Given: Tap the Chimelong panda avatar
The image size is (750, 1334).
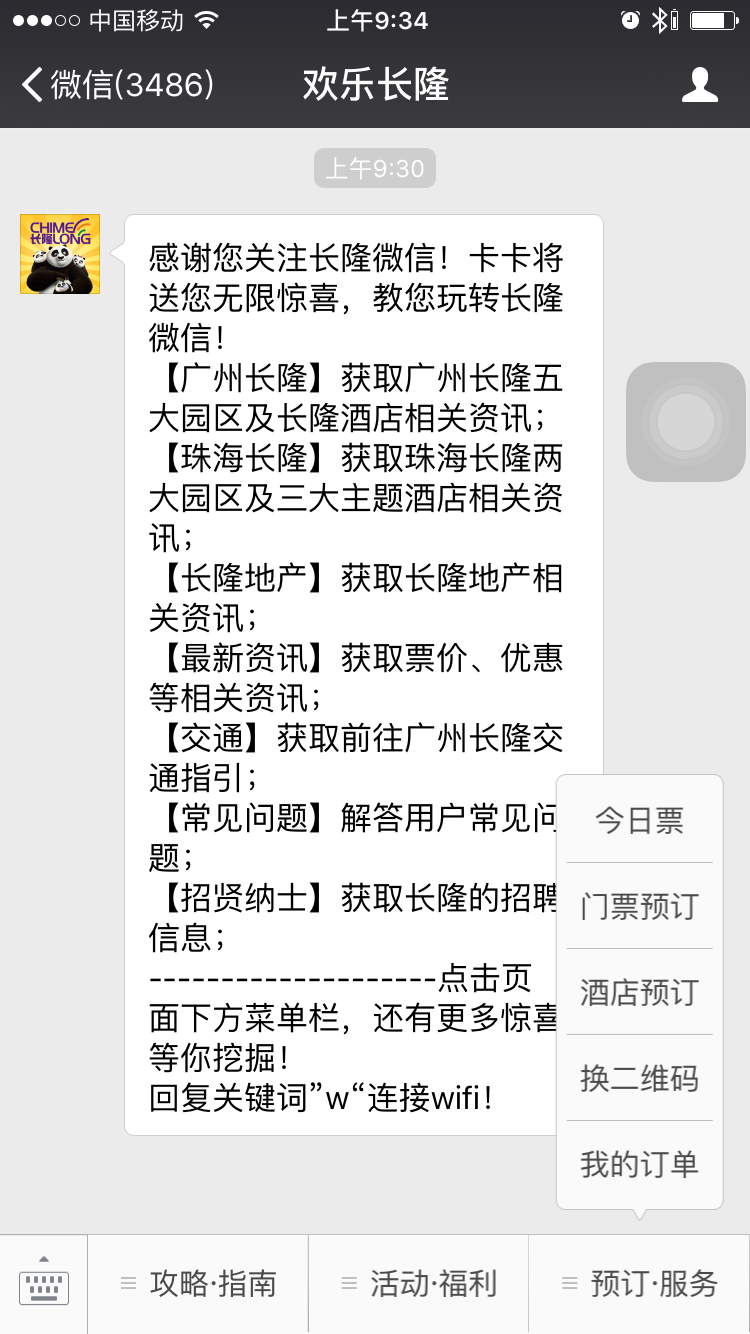Looking at the screenshot, I should (60, 254).
